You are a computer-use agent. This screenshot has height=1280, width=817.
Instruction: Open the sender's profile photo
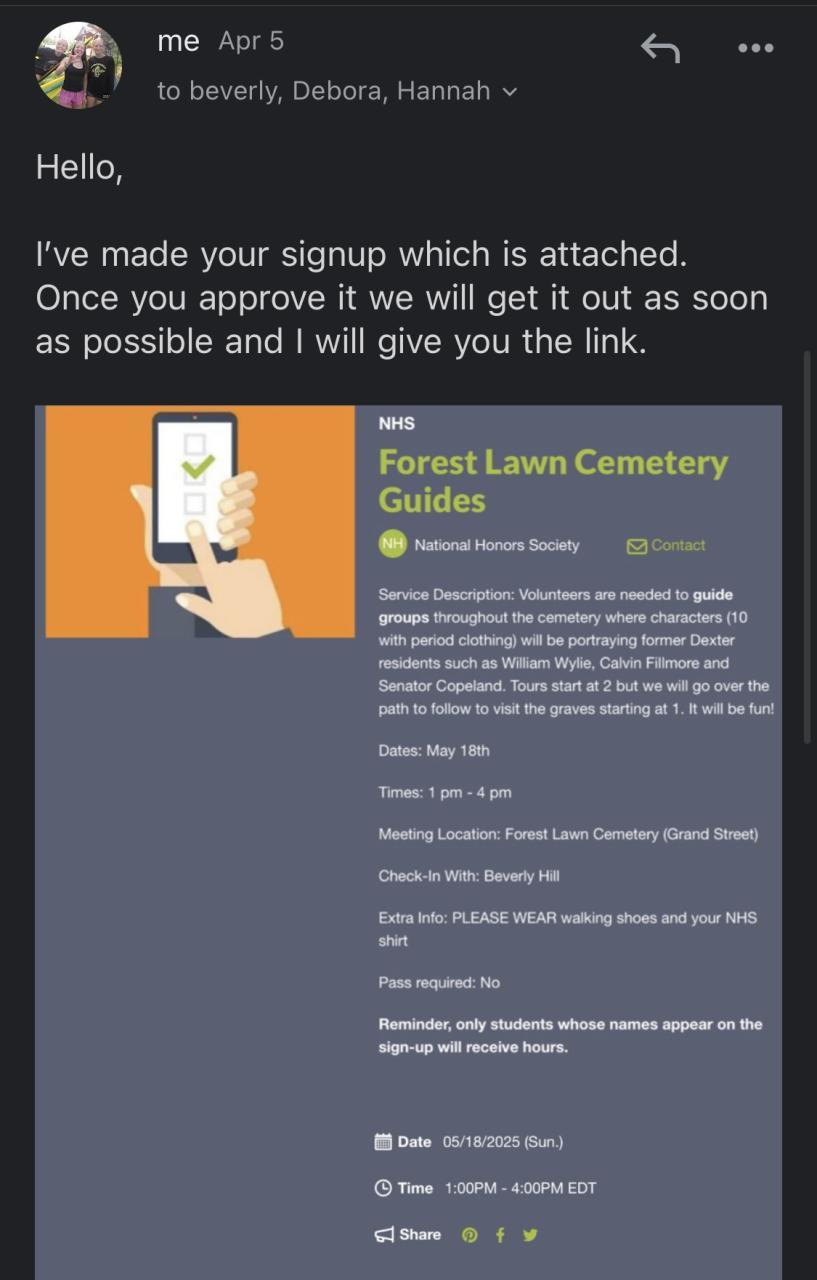78,65
